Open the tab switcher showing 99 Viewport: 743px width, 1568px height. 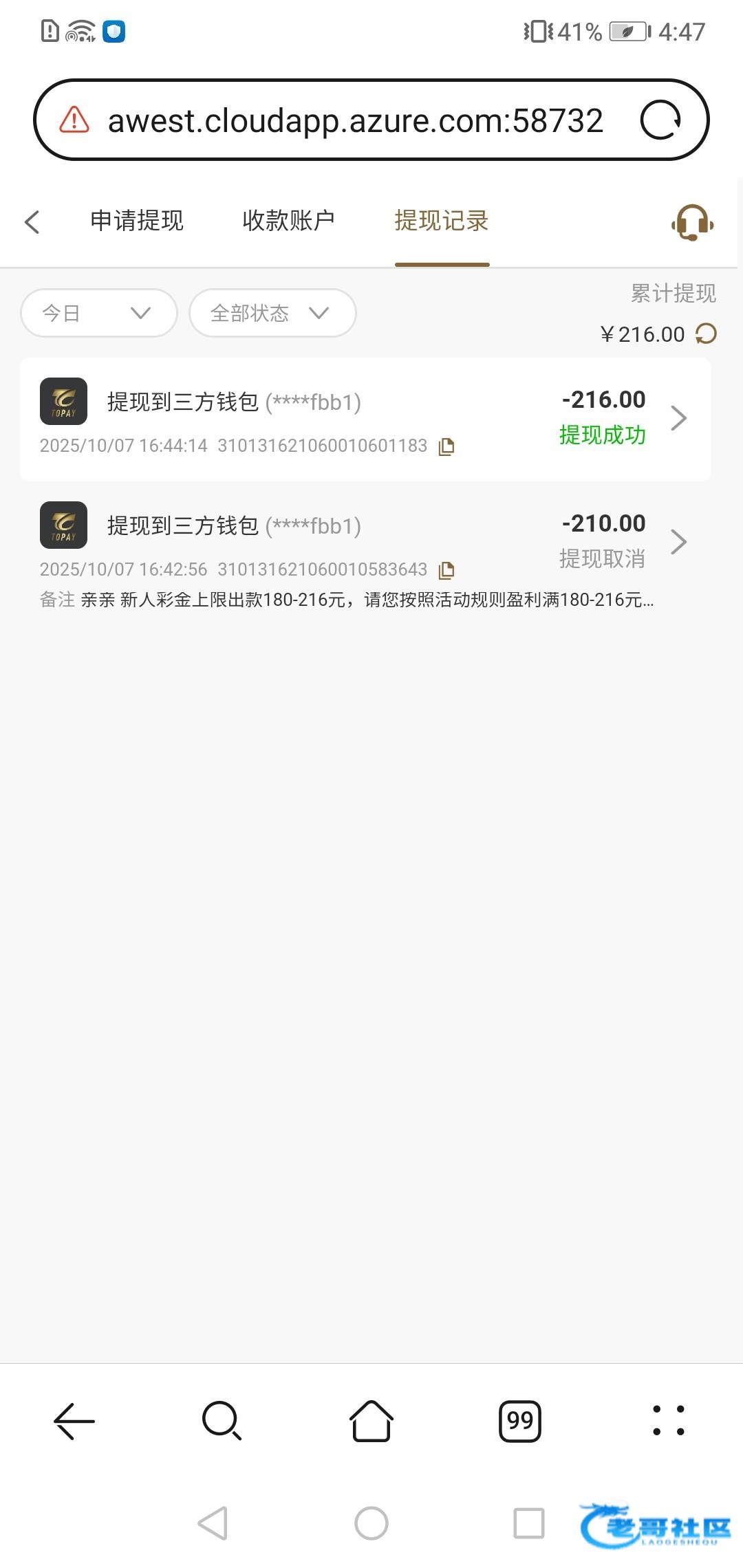click(520, 1421)
